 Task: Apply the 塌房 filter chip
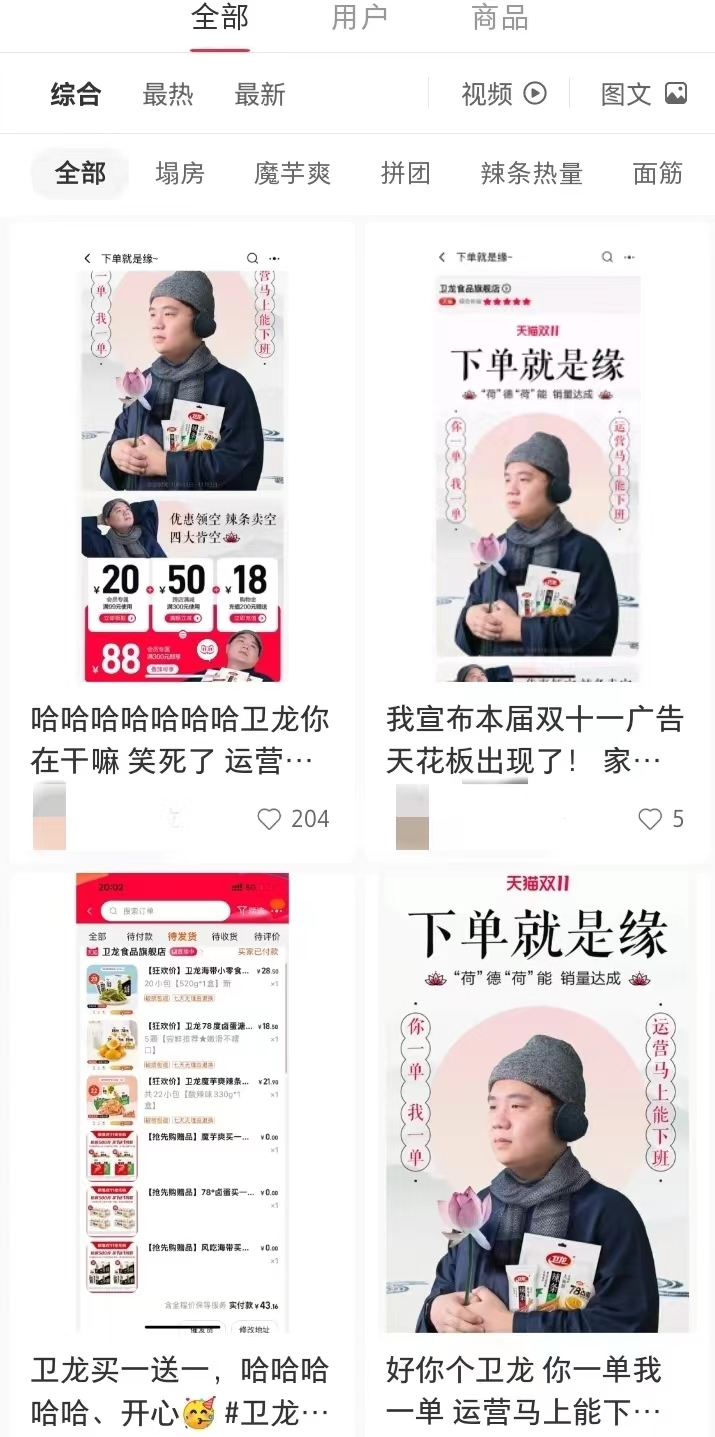click(180, 173)
